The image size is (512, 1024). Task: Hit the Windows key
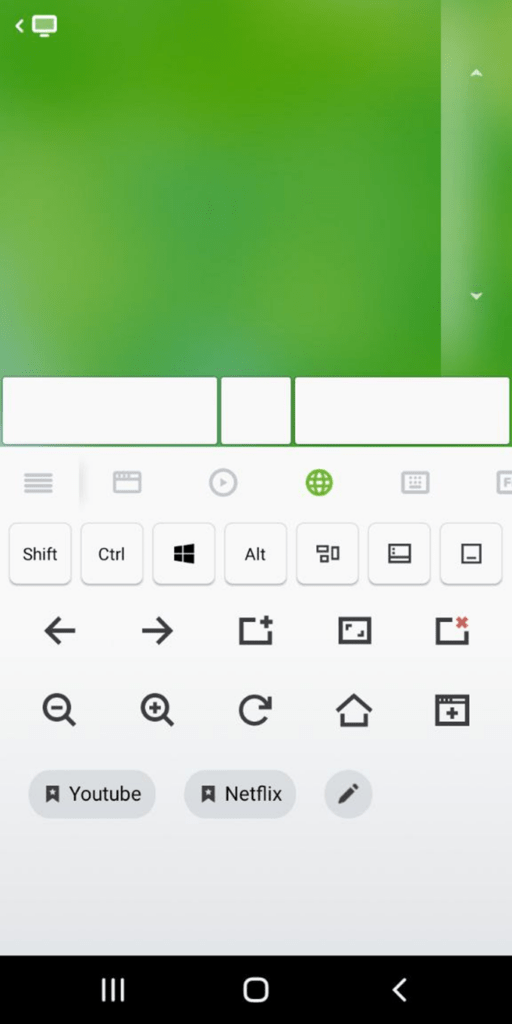click(x=184, y=554)
